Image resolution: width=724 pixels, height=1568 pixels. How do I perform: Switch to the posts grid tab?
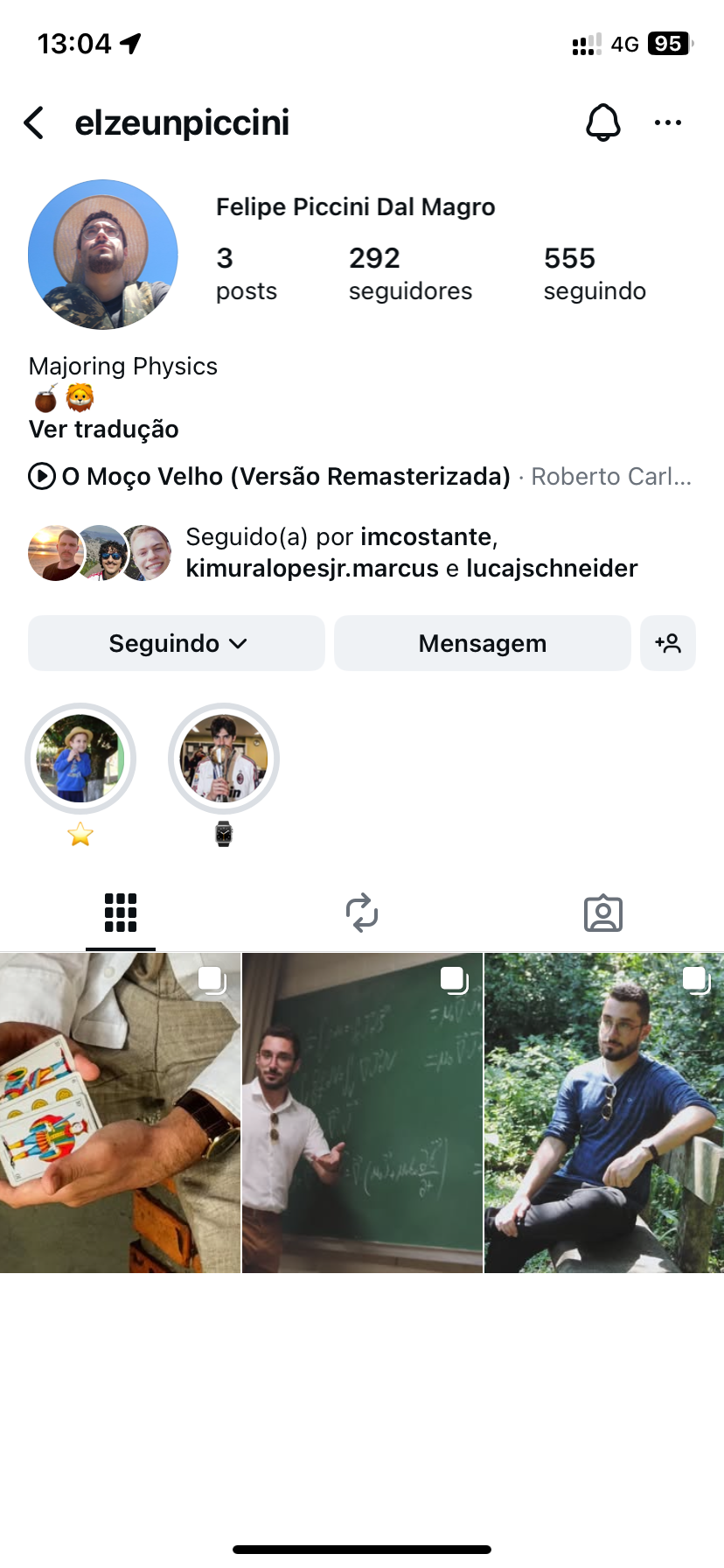coord(121,913)
